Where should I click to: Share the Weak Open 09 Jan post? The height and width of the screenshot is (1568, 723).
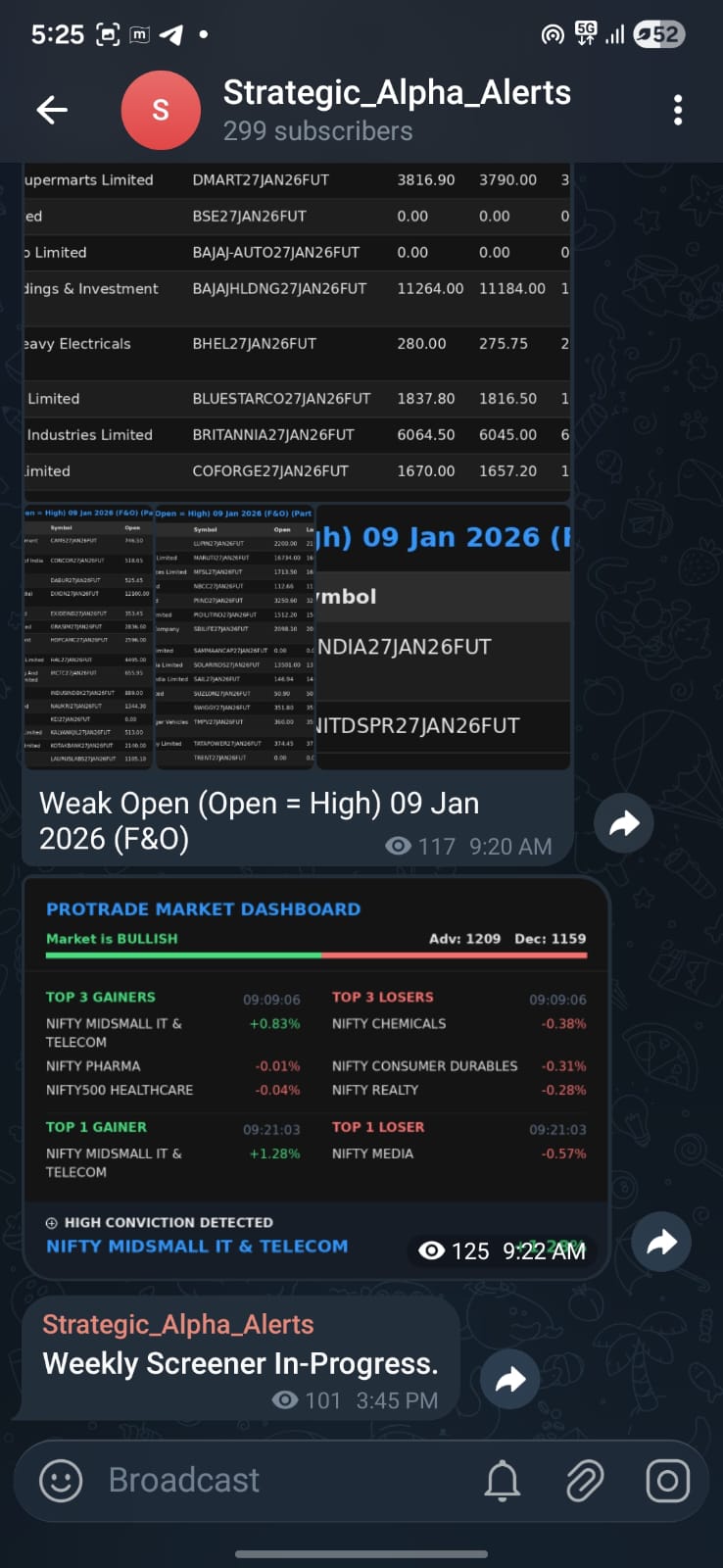coord(624,823)
